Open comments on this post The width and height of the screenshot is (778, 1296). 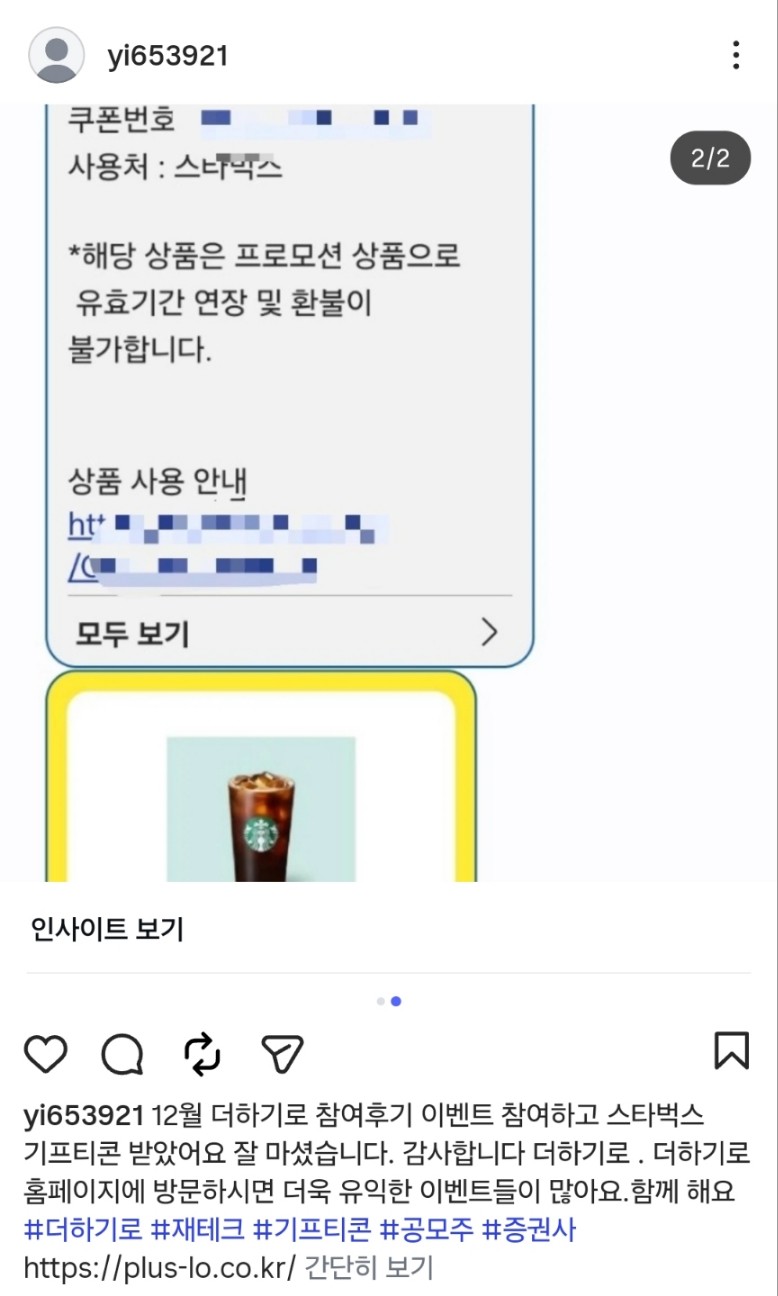tap(123, 1053)
